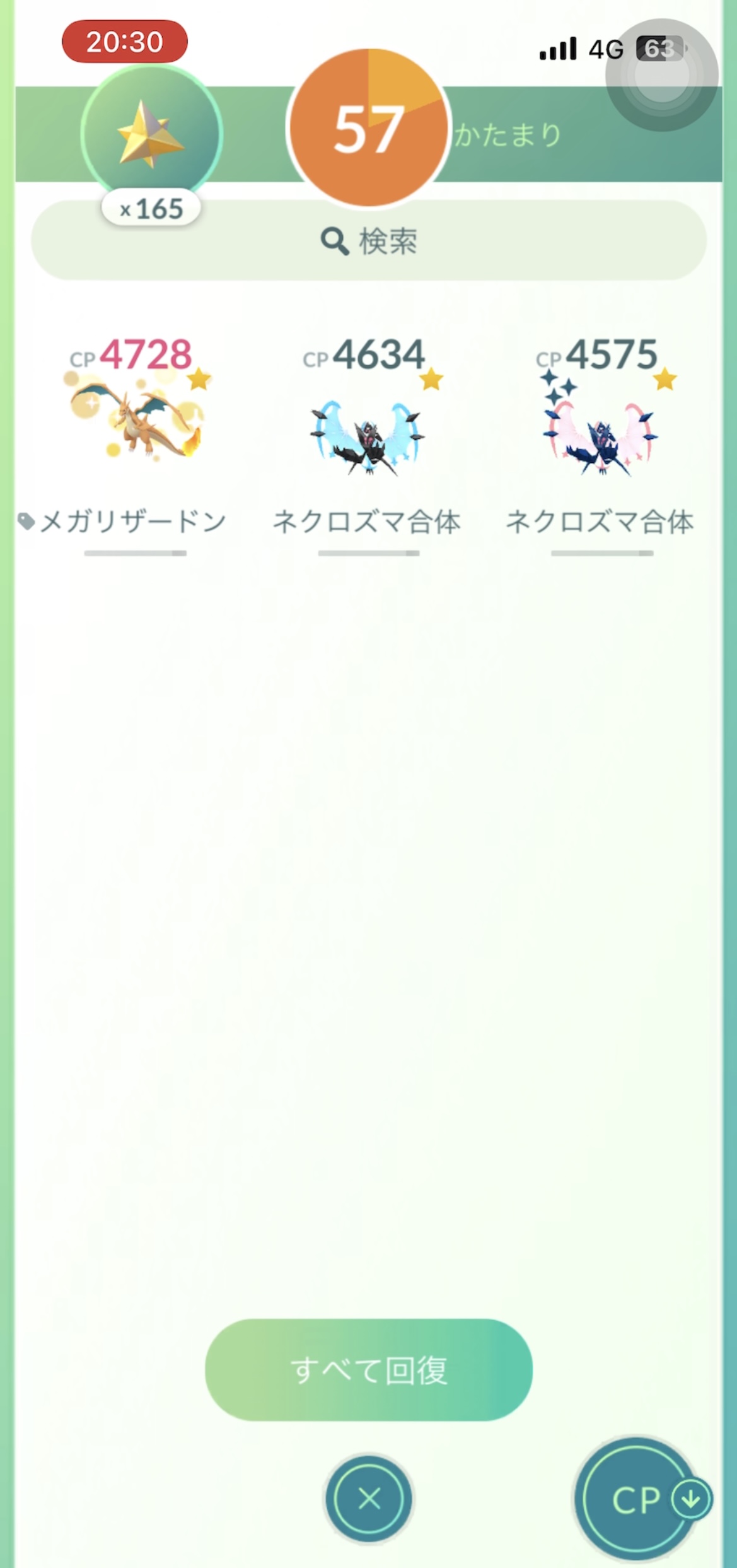Close the screen with the X button
The image size is (737, 1568).
369,1498
